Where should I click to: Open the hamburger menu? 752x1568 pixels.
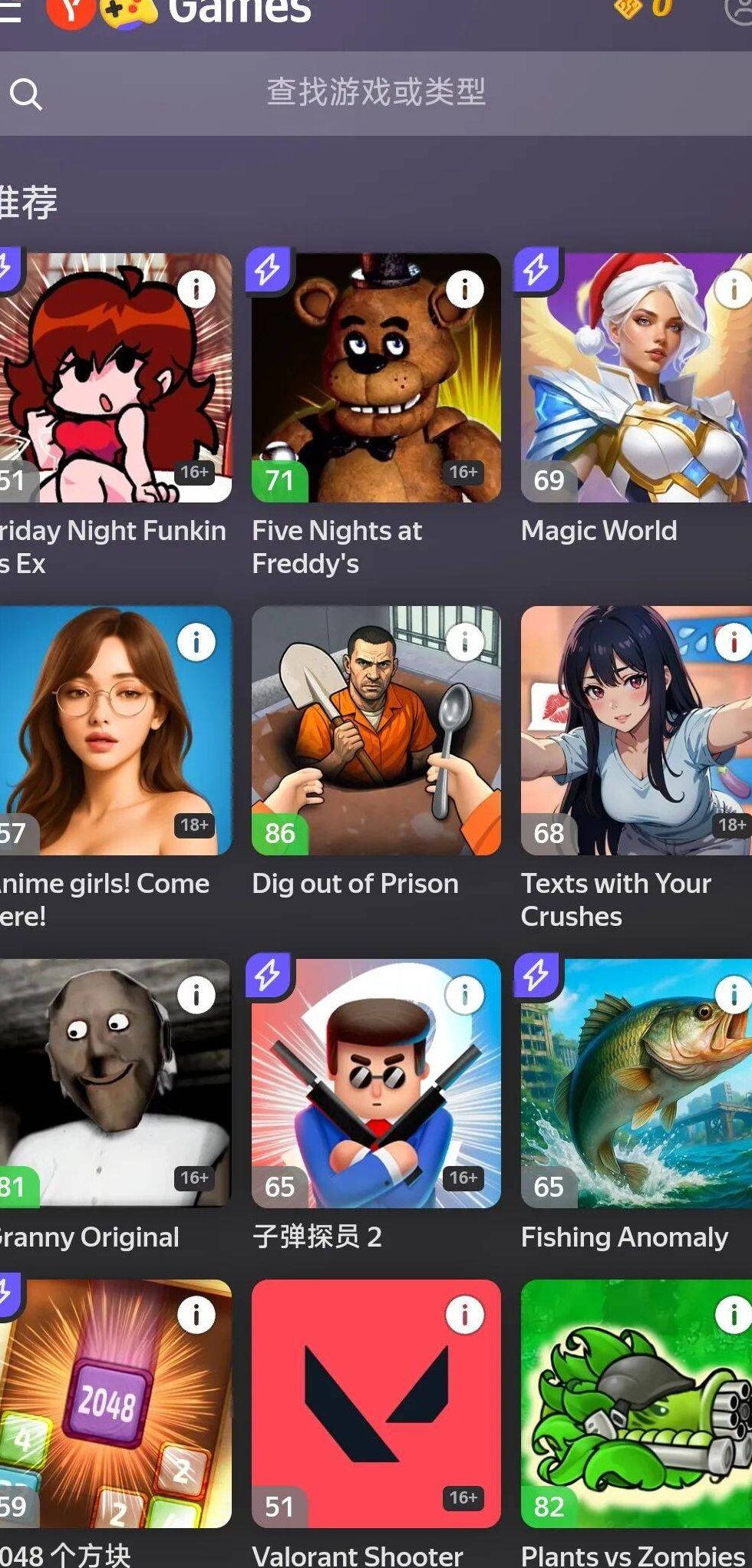point(9,11)
